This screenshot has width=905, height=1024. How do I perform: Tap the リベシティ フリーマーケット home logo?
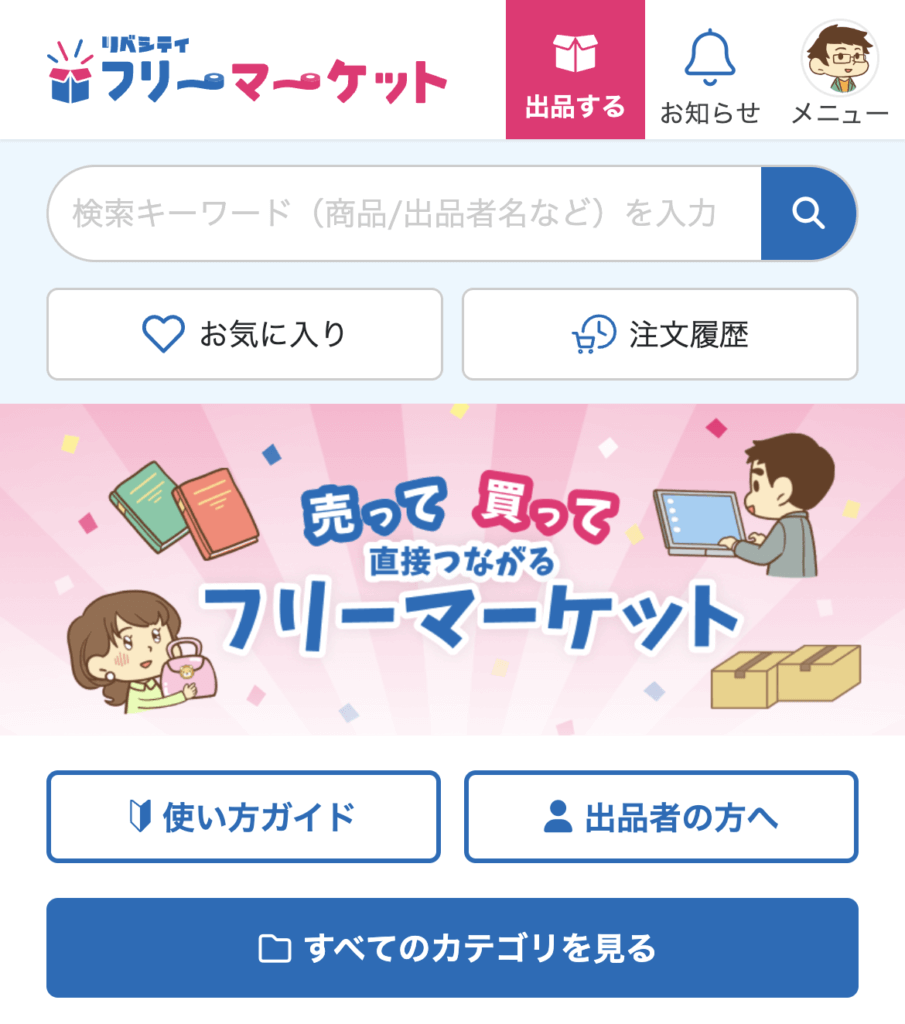[247, 72]
